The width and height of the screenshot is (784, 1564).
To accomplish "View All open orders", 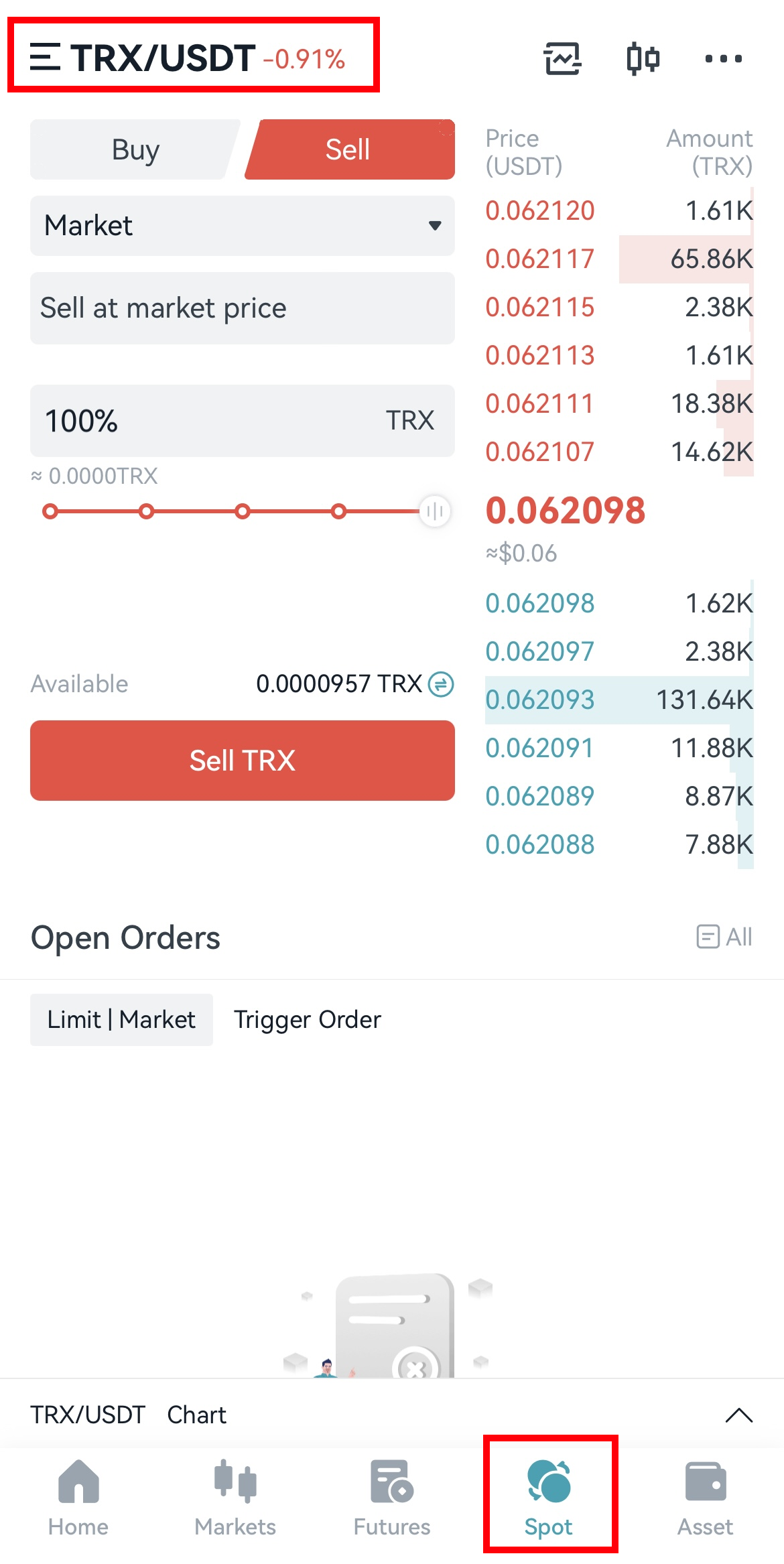I will (x=724, y=937).
